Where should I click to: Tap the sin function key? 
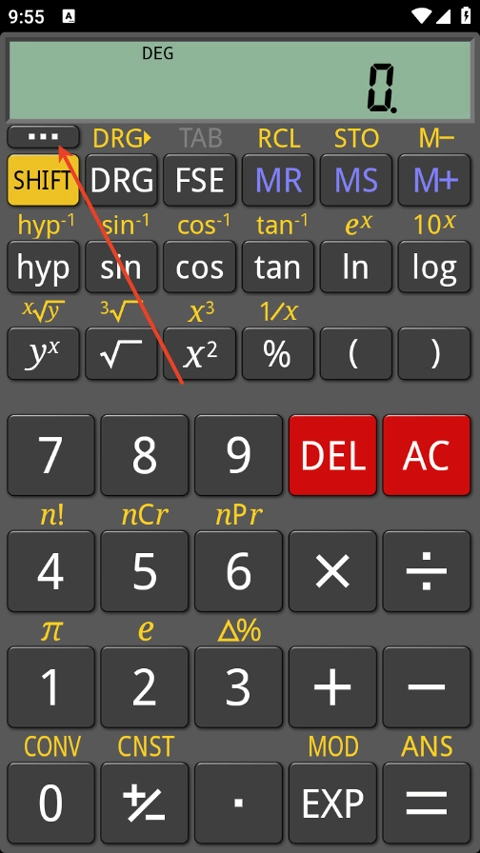121,267
